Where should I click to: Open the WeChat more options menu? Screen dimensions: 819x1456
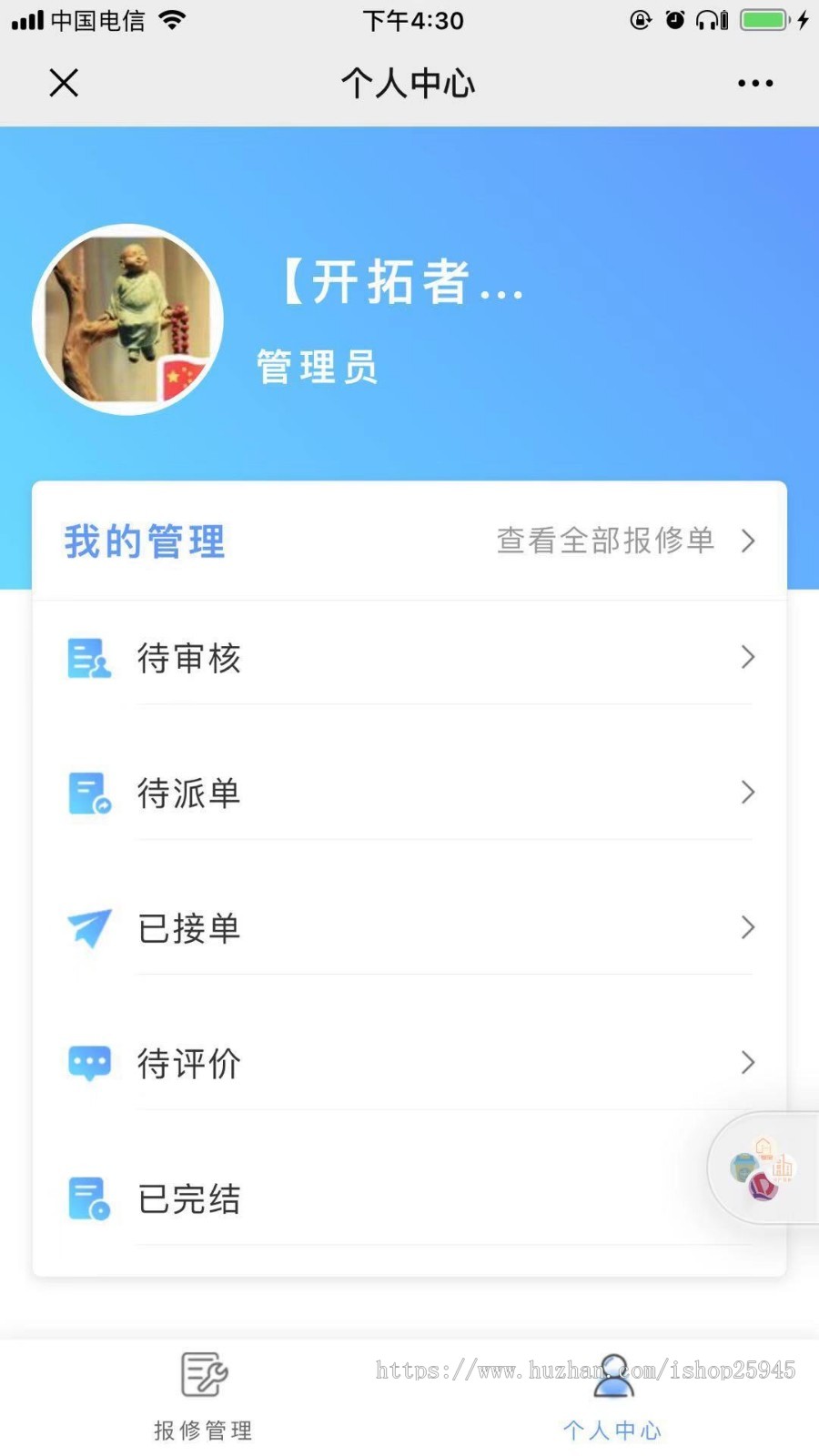pyautogui.click(x=755, y=83)
